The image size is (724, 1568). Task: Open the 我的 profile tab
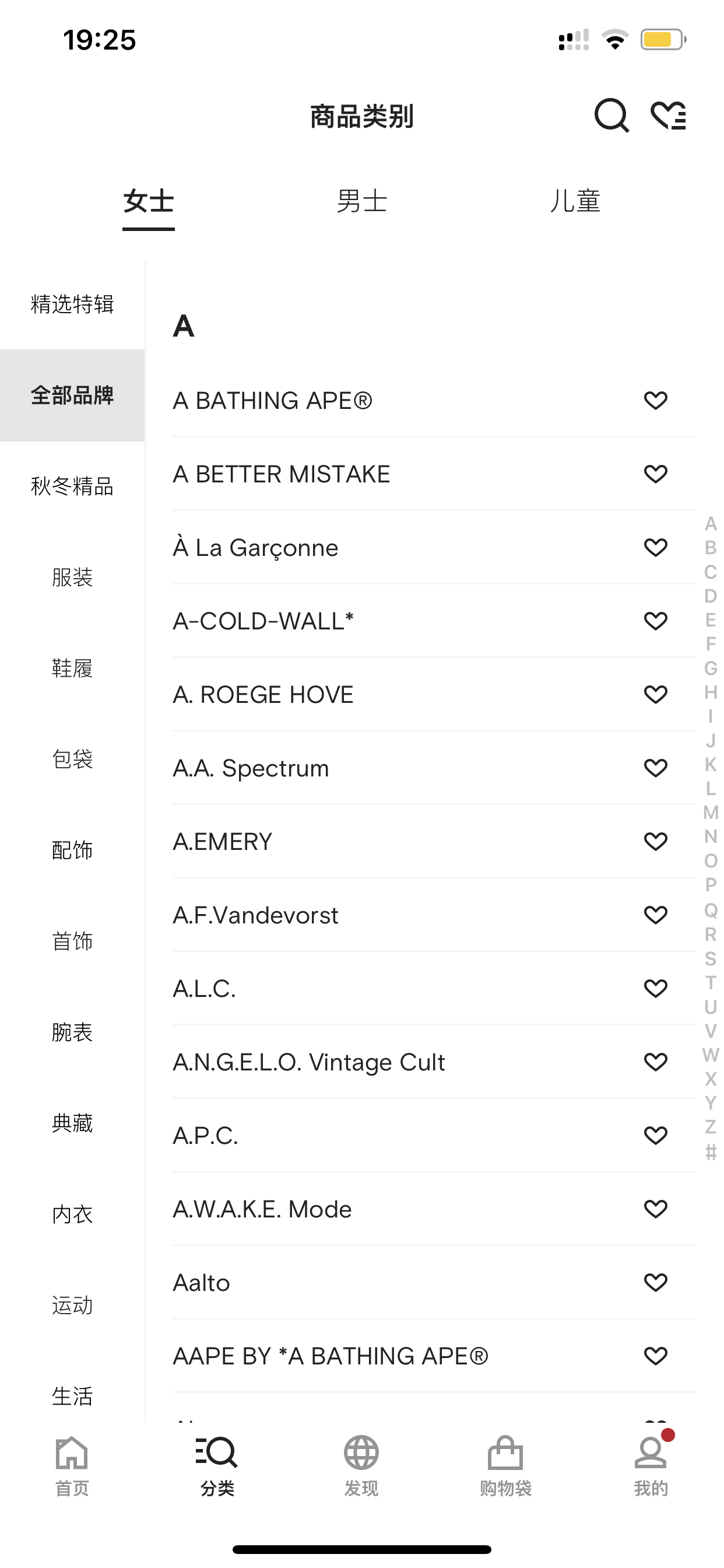coord(651,1465)
